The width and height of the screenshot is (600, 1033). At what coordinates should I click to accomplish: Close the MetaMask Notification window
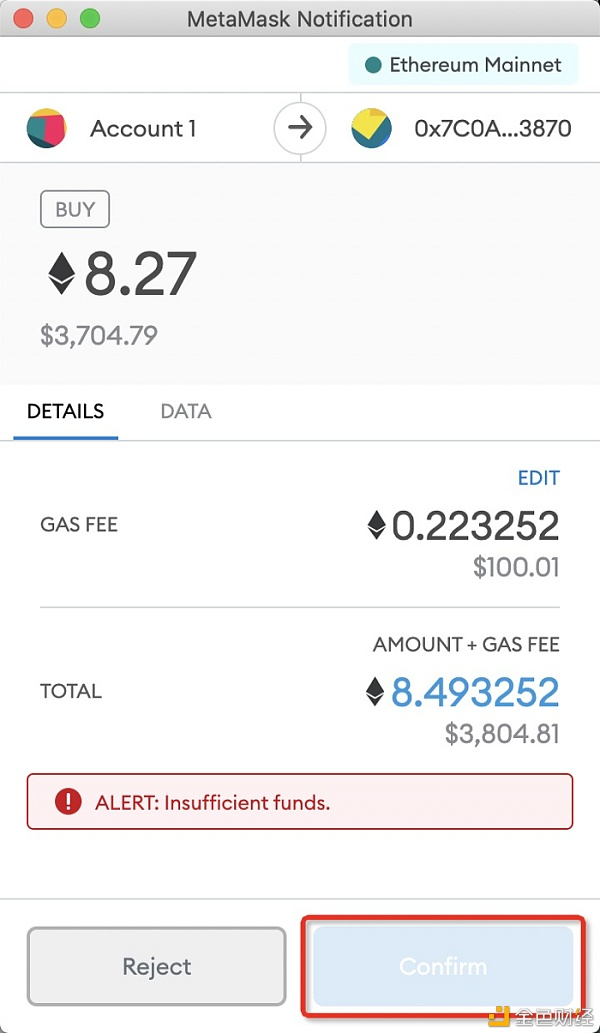[x=22, y=18]
